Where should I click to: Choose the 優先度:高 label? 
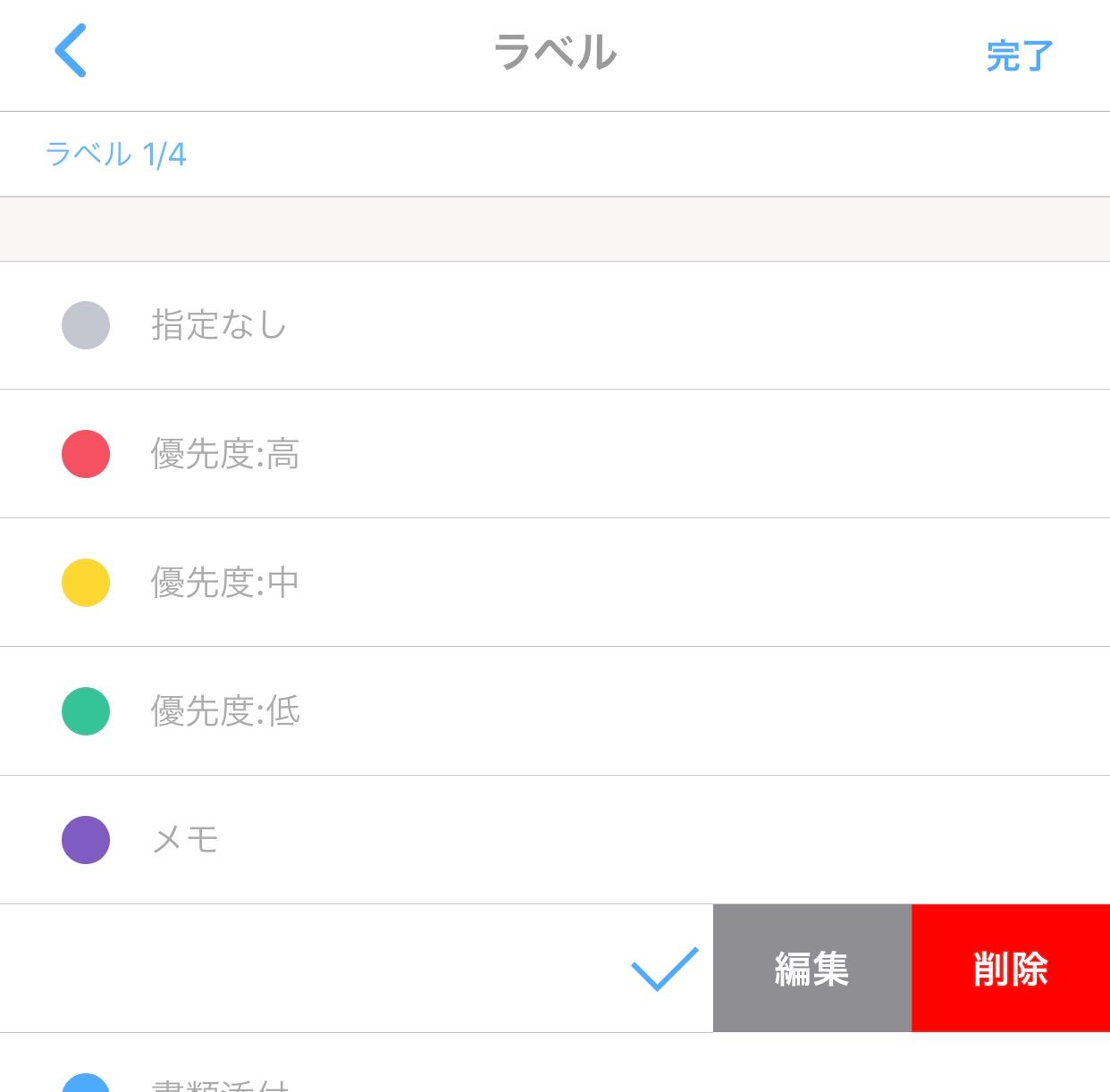click(x=225, y=454)
